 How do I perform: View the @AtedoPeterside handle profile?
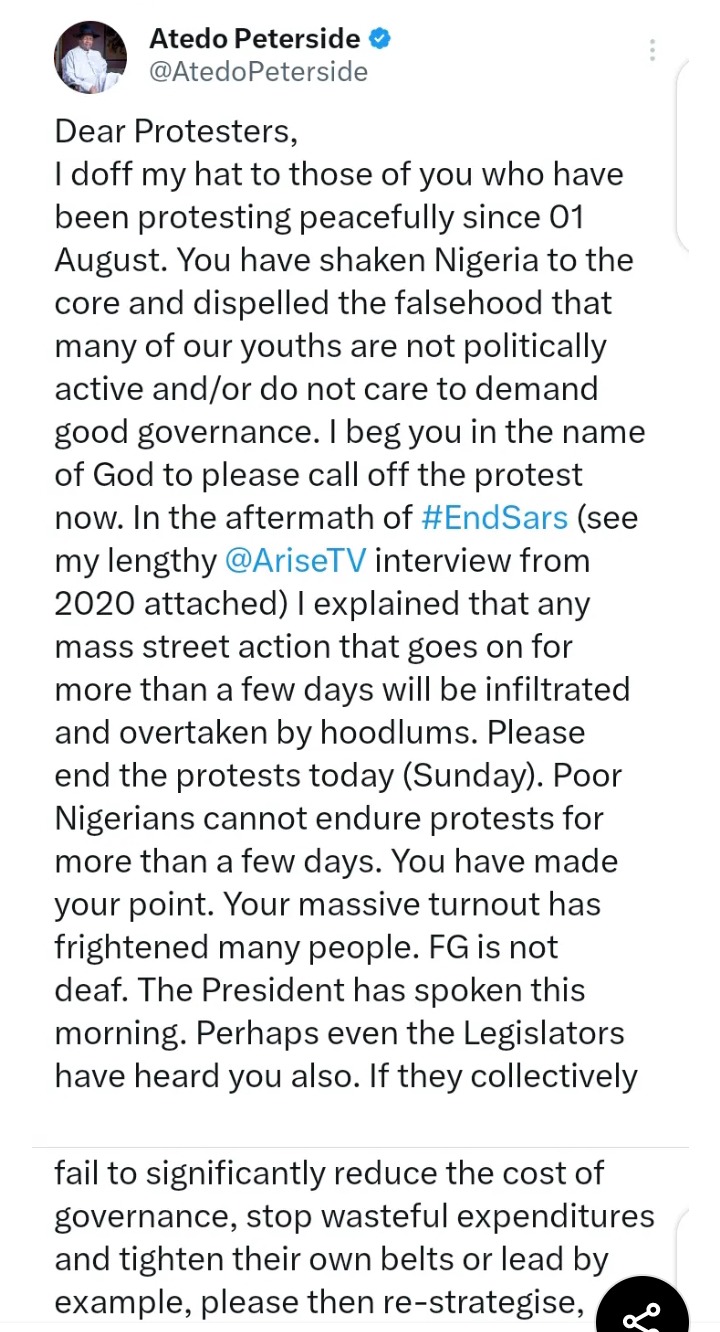pos(258,72)
